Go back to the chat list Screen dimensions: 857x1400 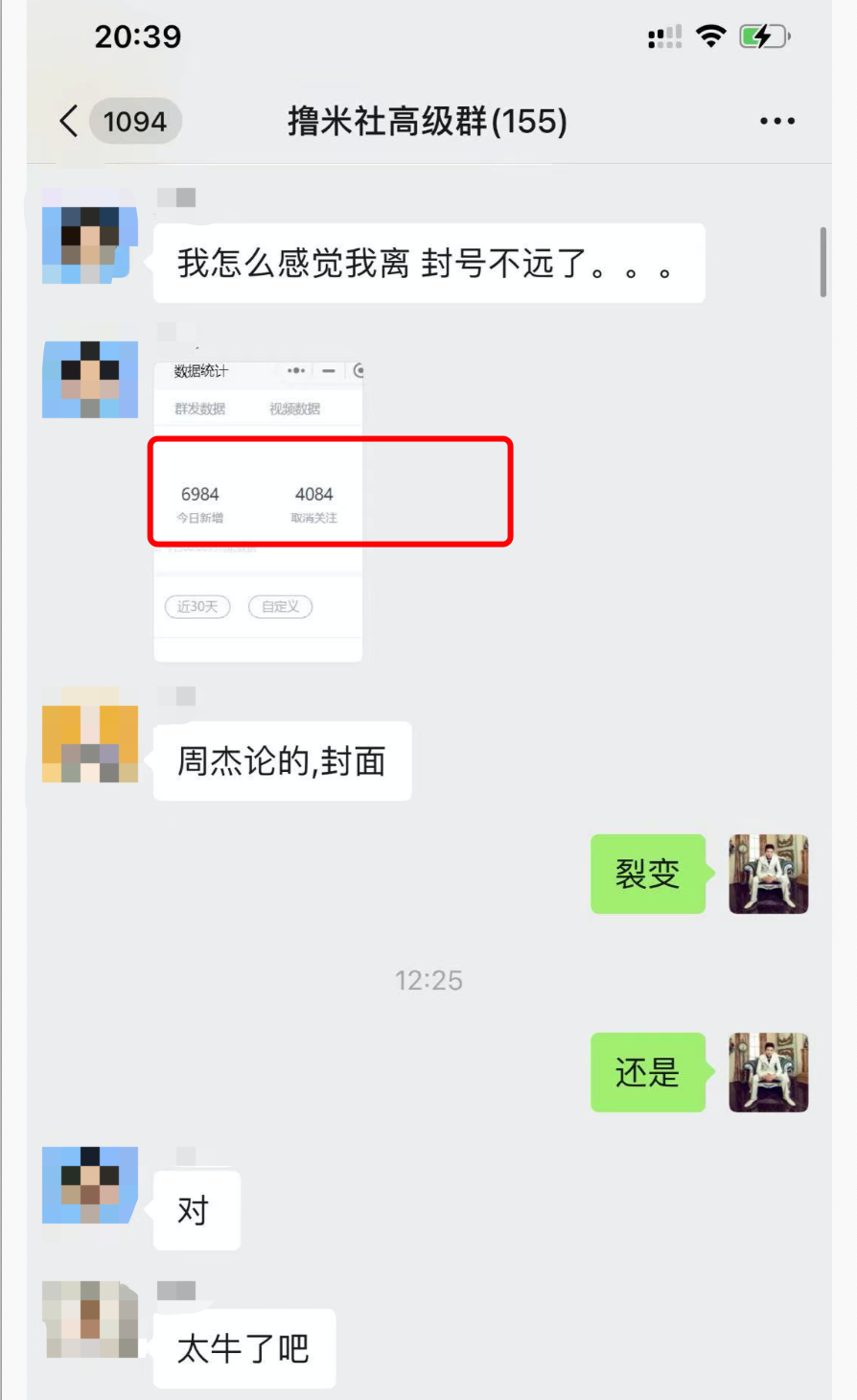tap(69, 122)
